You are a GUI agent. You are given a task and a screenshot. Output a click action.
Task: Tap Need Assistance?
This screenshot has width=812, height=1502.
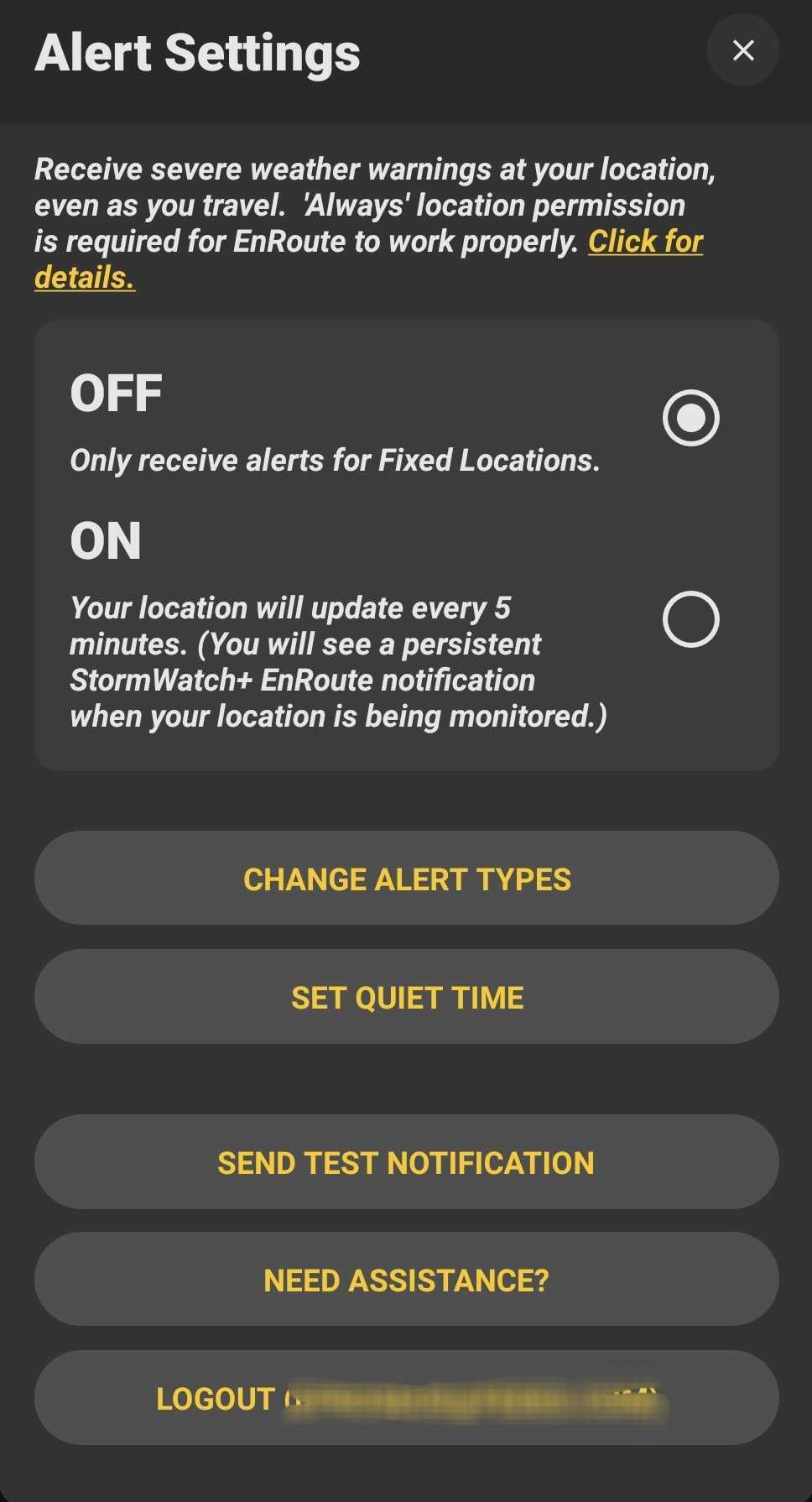click(407, 1280)
